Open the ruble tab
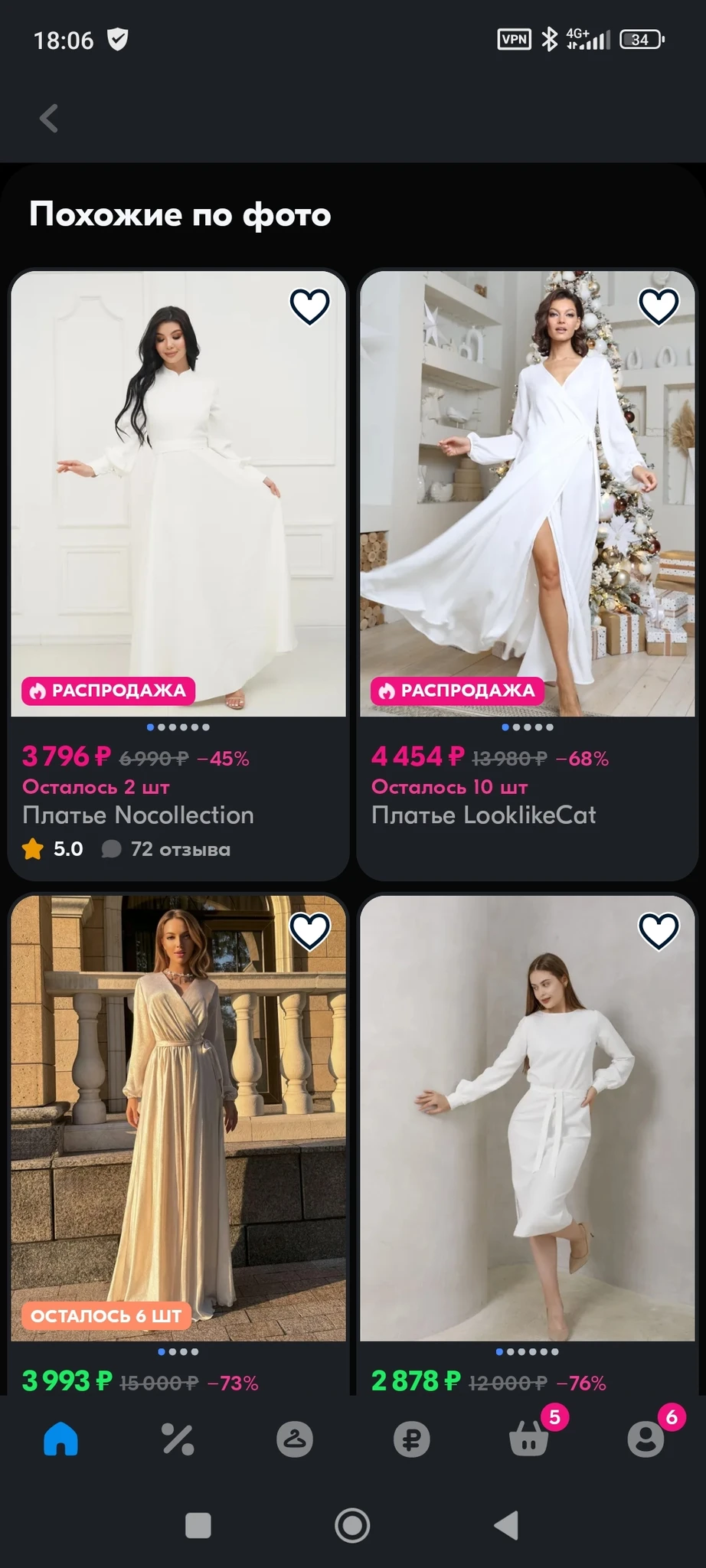This screenshot has width=706, height=1568. coord(411,1440)
